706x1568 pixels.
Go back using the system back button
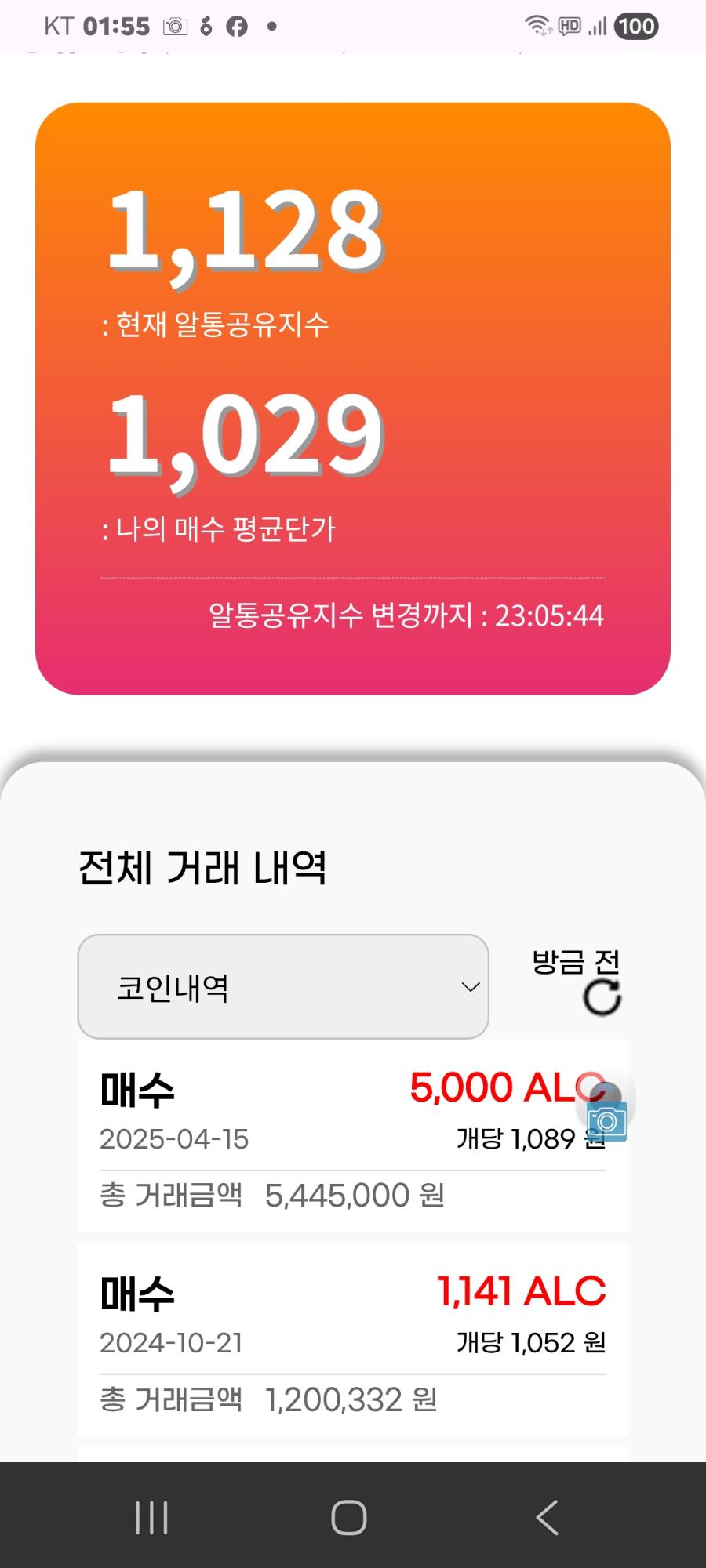(548, 1518)
